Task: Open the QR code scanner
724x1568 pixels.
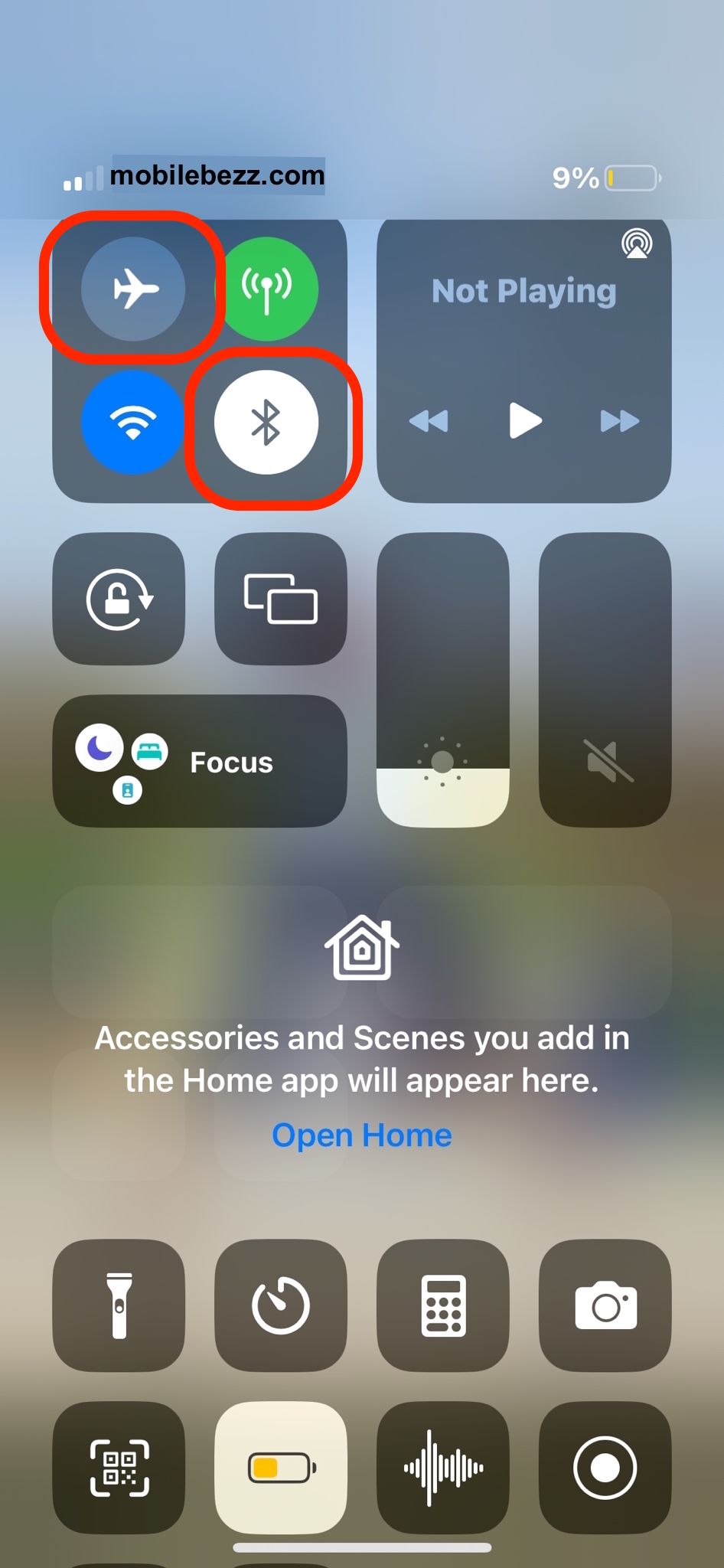Action: tap(119, 1468)
